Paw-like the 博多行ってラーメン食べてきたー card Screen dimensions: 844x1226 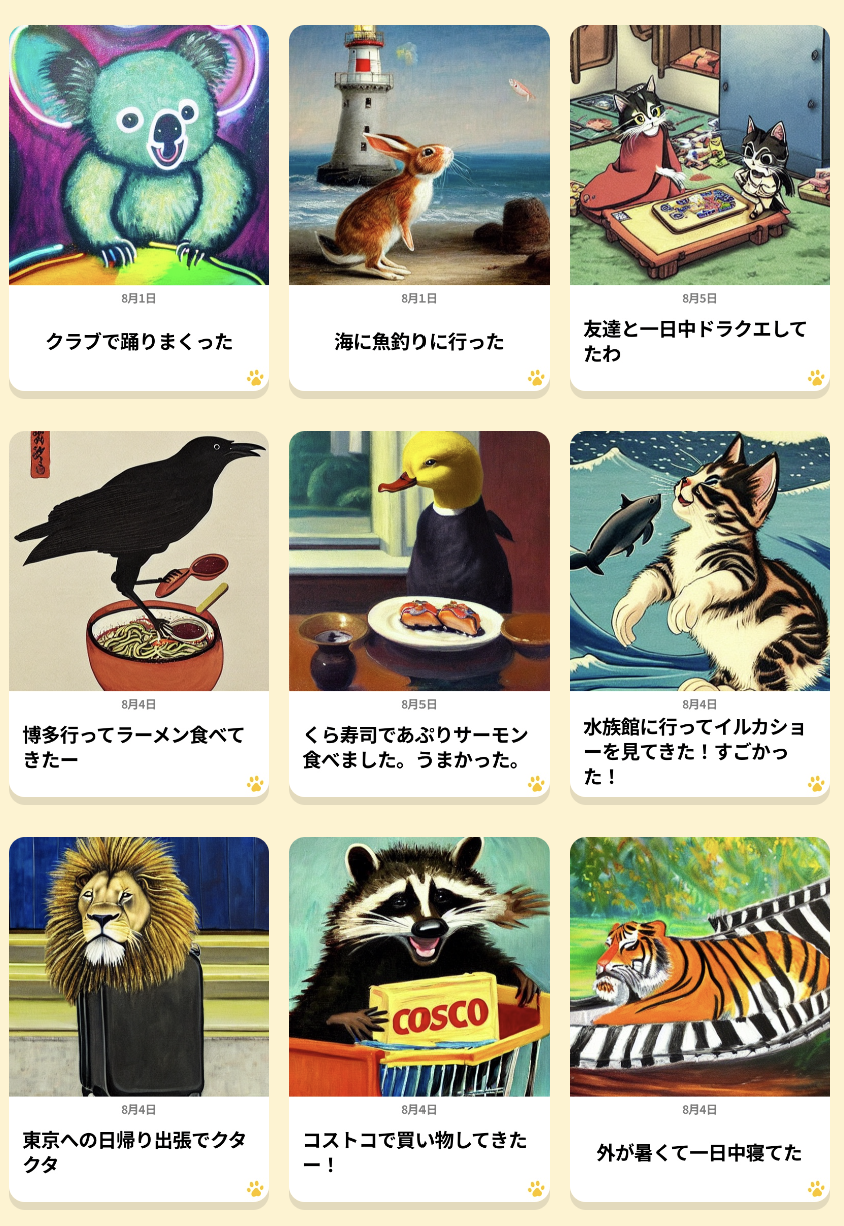tap(255, 784)
